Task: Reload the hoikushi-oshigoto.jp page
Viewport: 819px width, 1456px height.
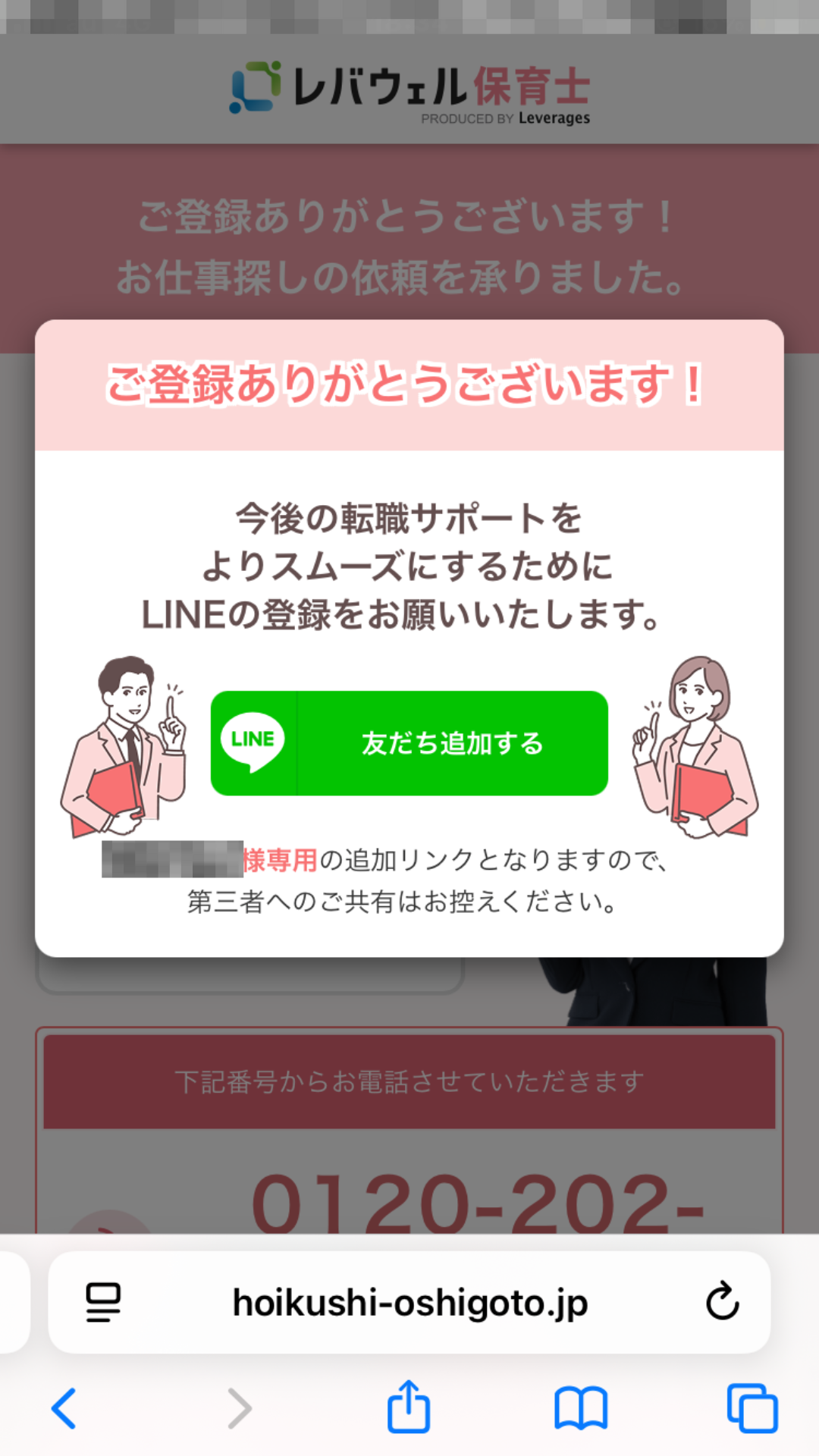Action: click(x=721, y=1302)
